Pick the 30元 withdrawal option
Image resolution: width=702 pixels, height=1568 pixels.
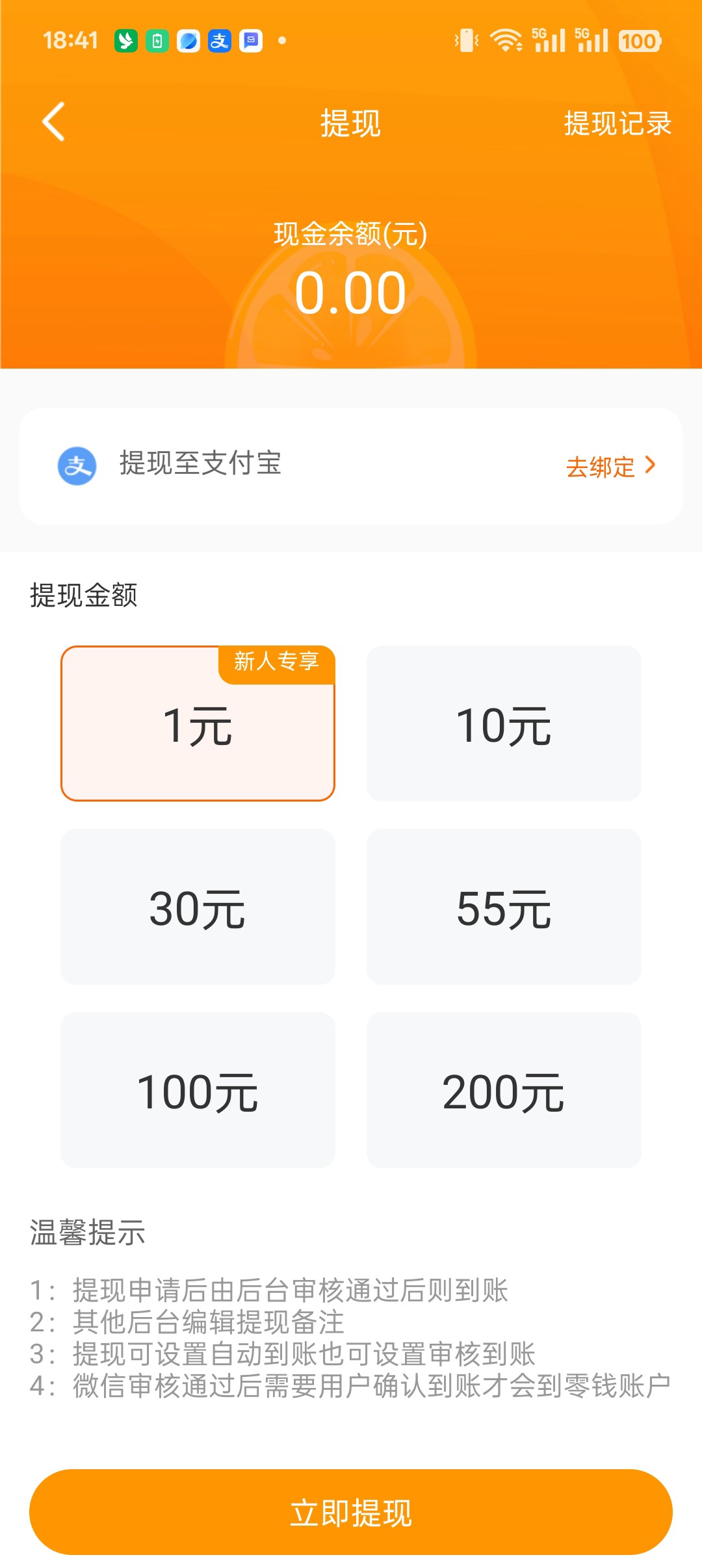pyautogui.click(x=198, y=908)
